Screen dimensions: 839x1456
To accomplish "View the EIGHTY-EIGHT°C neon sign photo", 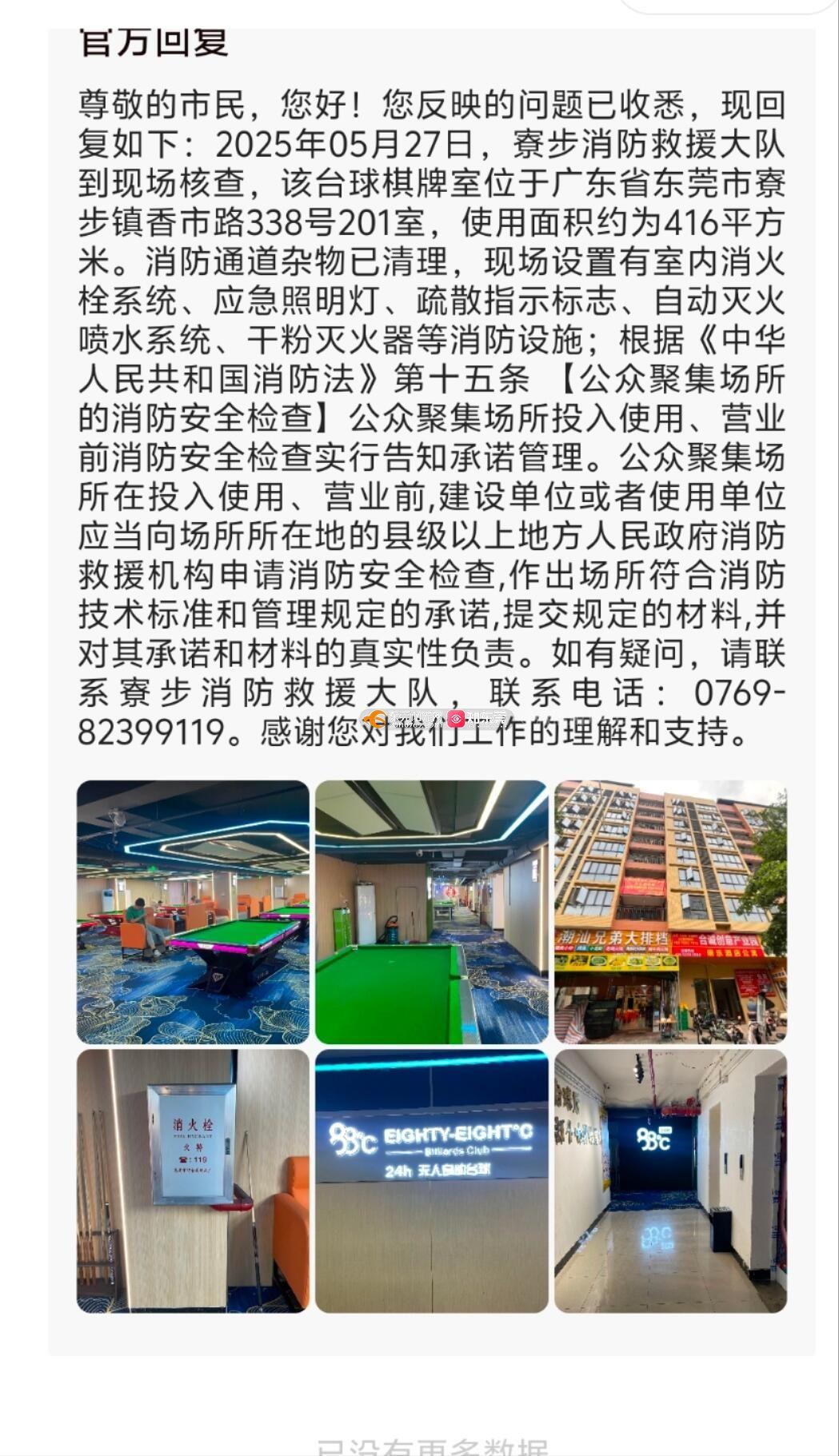I will pyautogui.click(x=431, y=1180).
